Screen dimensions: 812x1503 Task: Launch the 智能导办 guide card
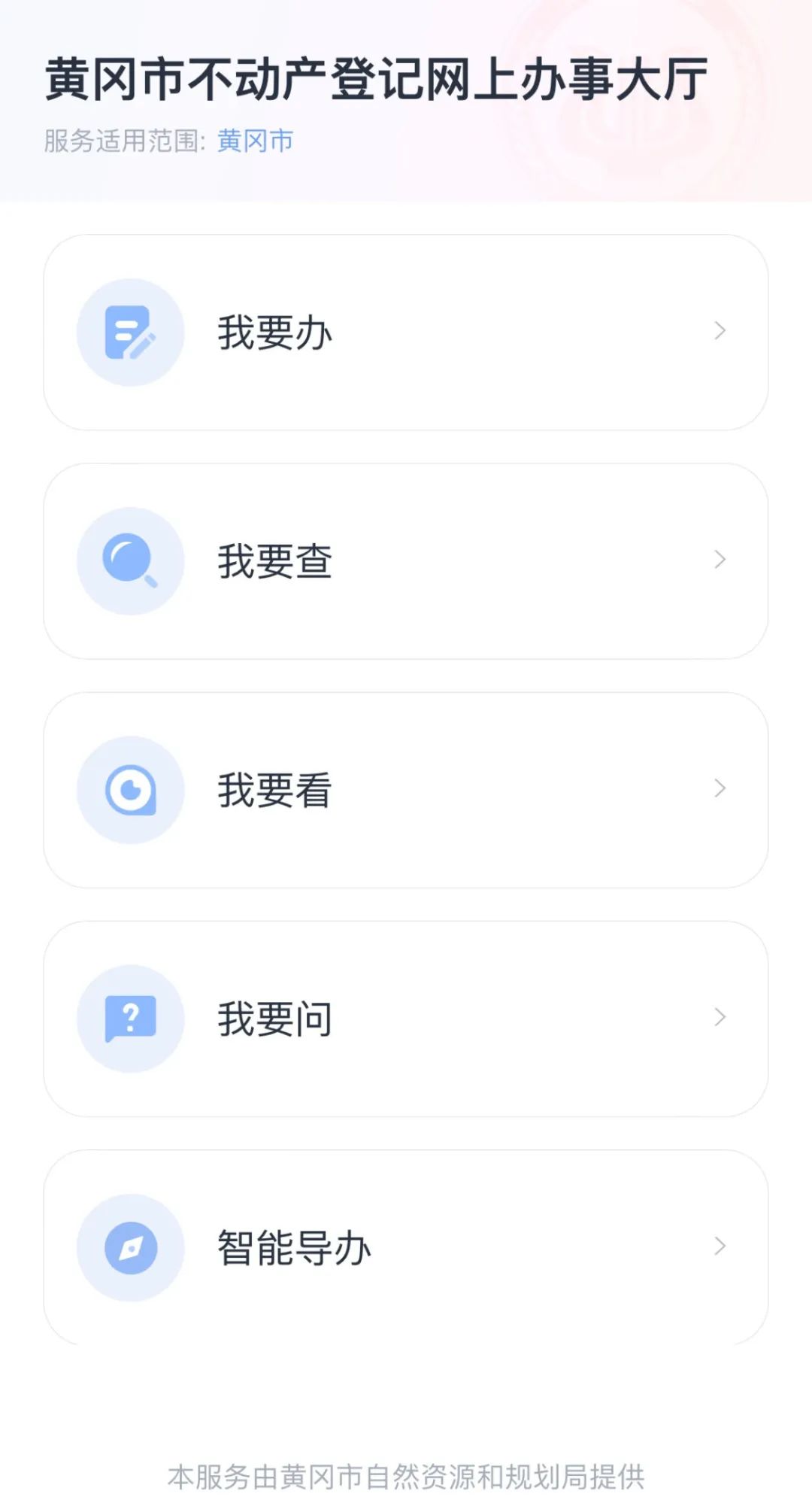406,1247
